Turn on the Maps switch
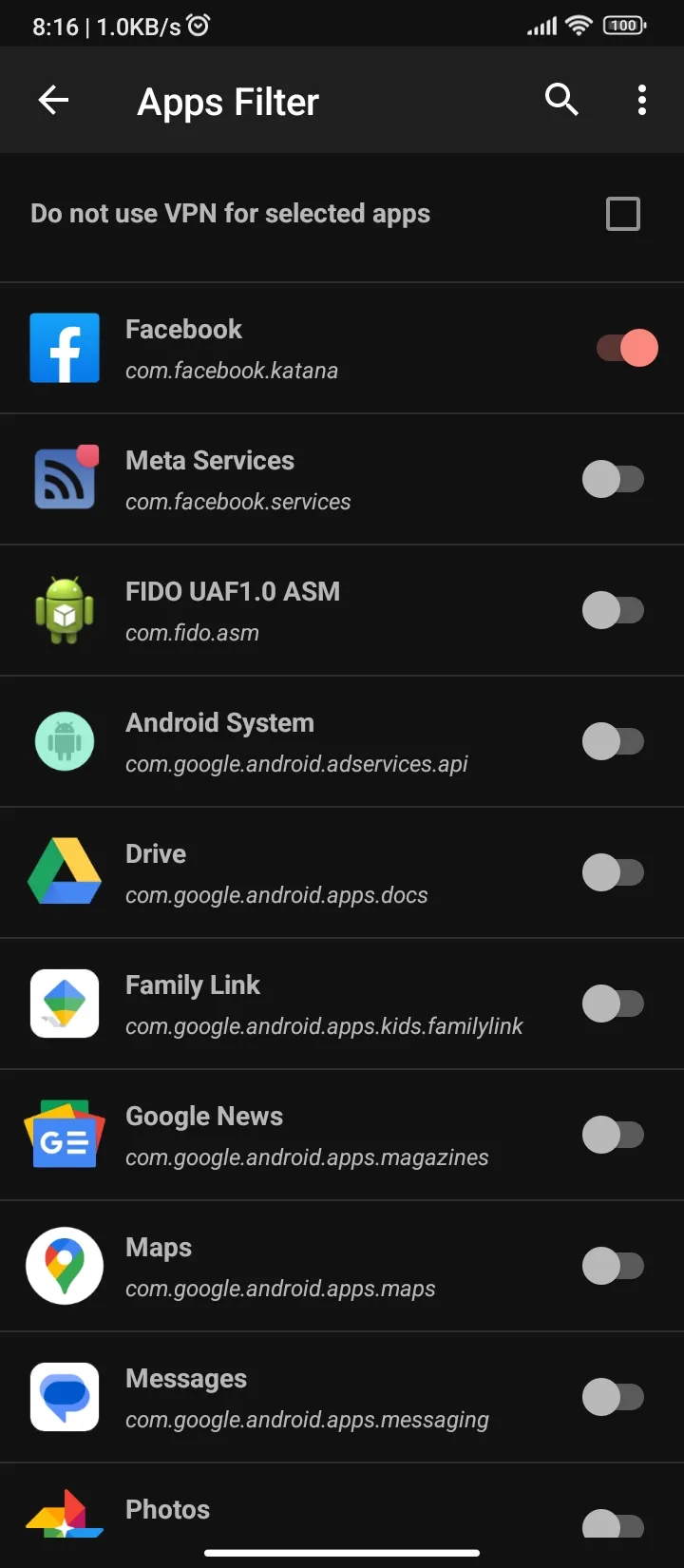The image size is (684, 1568). (x=614, y=1265)
